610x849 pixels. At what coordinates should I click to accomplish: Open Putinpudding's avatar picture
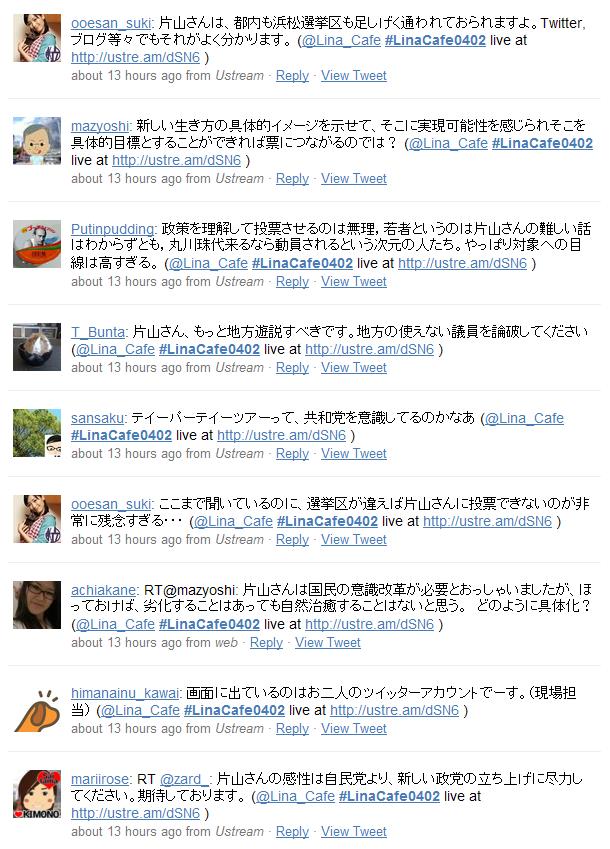tap(38, 244)
